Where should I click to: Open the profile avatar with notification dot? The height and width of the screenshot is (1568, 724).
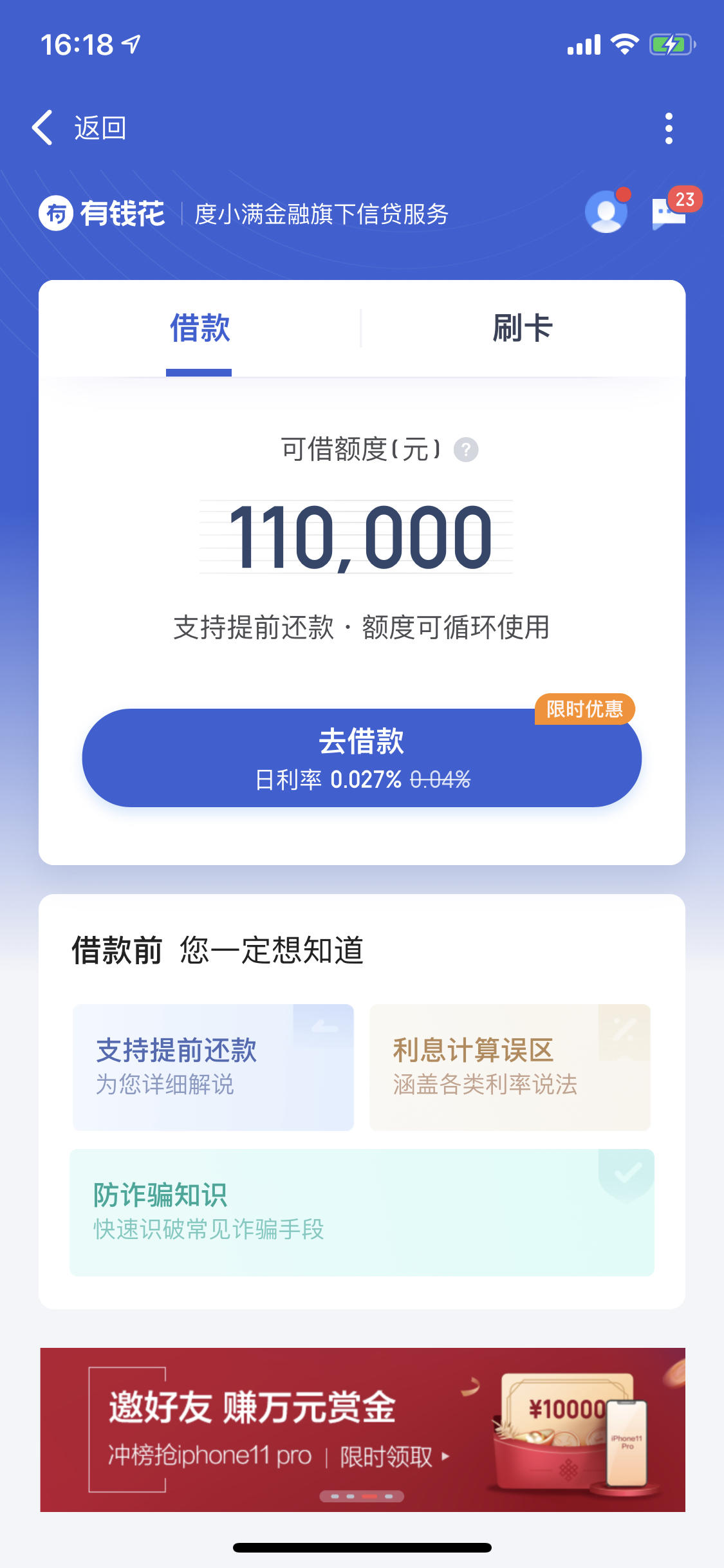pos(604,212)
